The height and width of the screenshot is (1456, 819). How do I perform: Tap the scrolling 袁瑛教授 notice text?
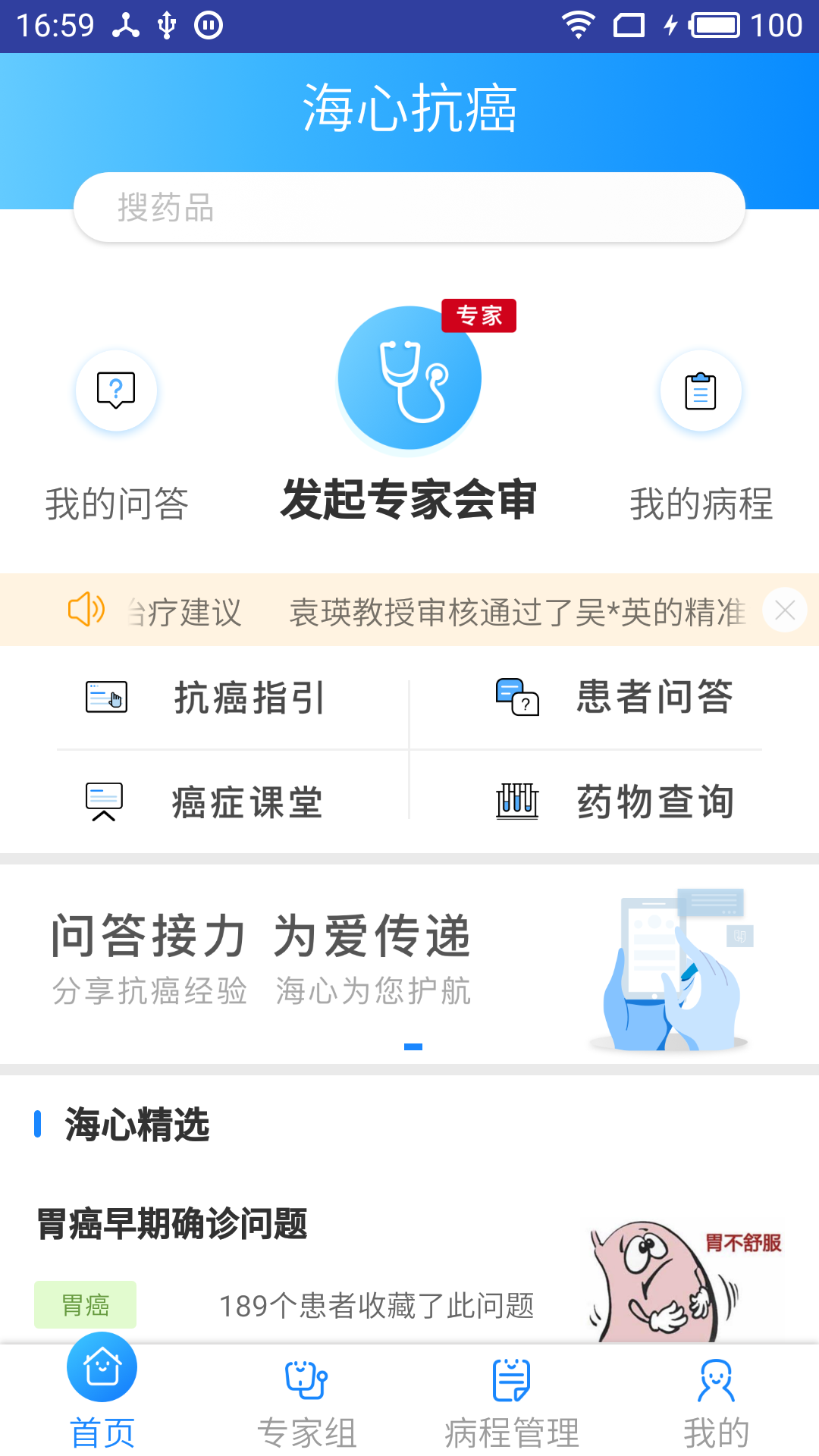coord(516,612)
